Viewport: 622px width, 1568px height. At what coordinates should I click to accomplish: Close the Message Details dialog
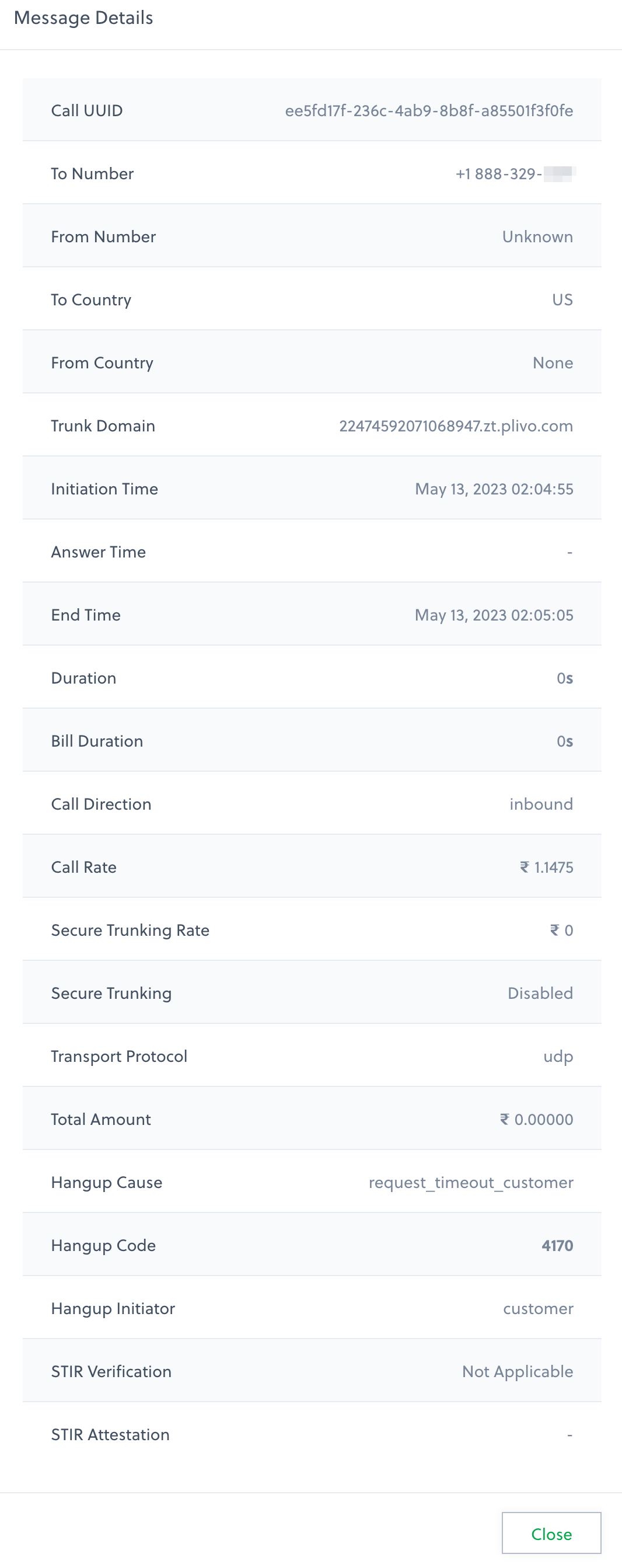click(551, 1533)
